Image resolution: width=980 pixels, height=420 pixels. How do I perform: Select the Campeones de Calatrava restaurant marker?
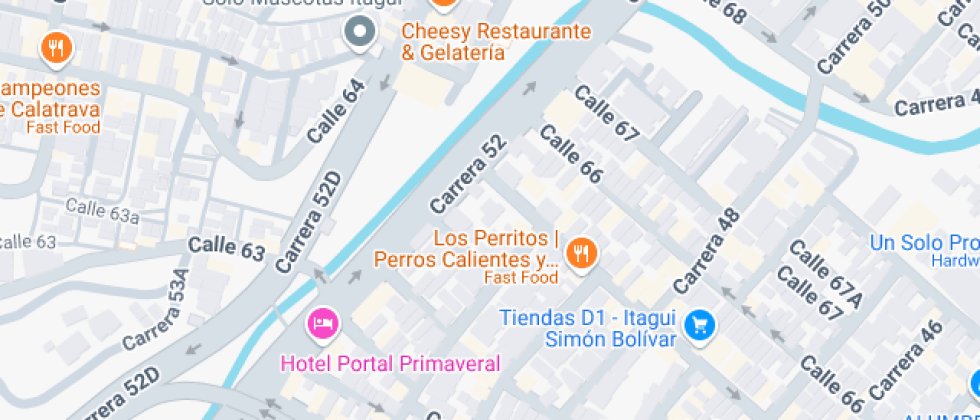[x=56, y=47]
